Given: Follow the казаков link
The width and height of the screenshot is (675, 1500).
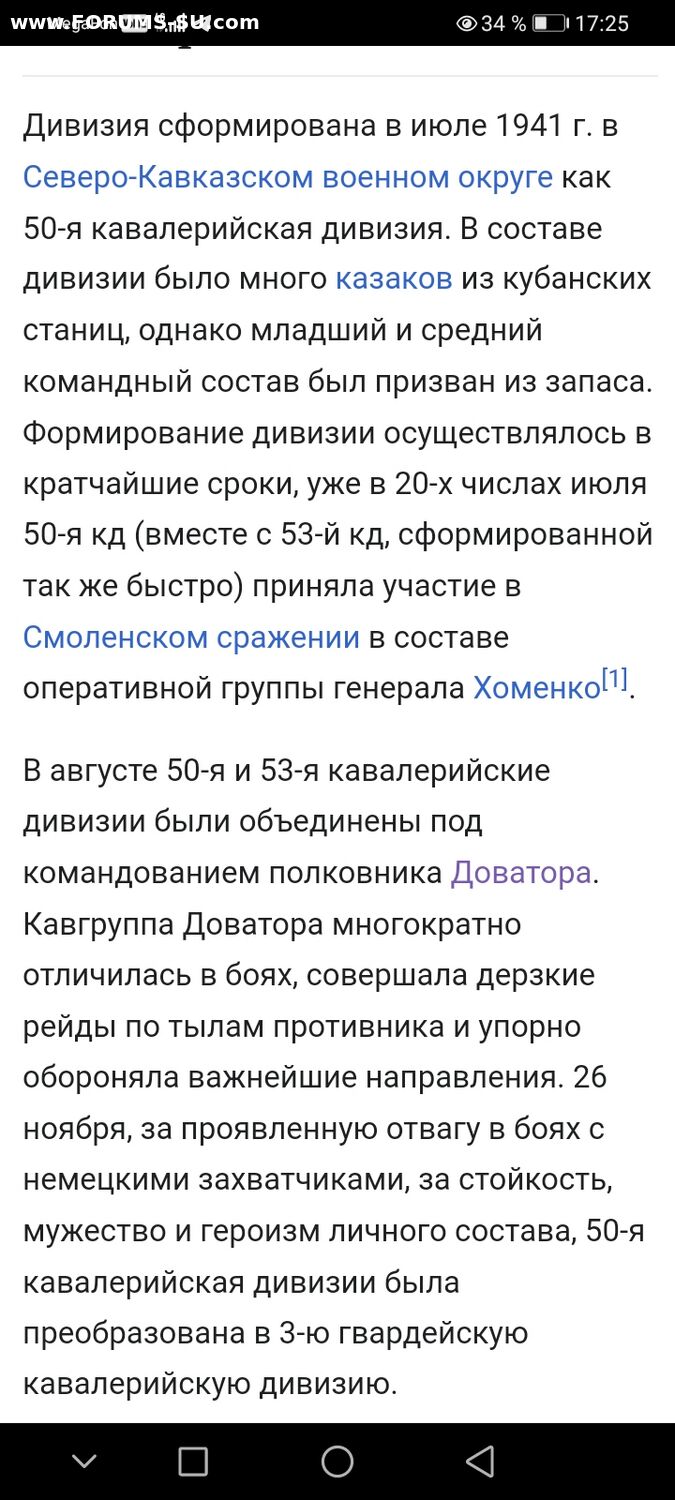Looking at the screenshot, I should (x=393, y=279).
